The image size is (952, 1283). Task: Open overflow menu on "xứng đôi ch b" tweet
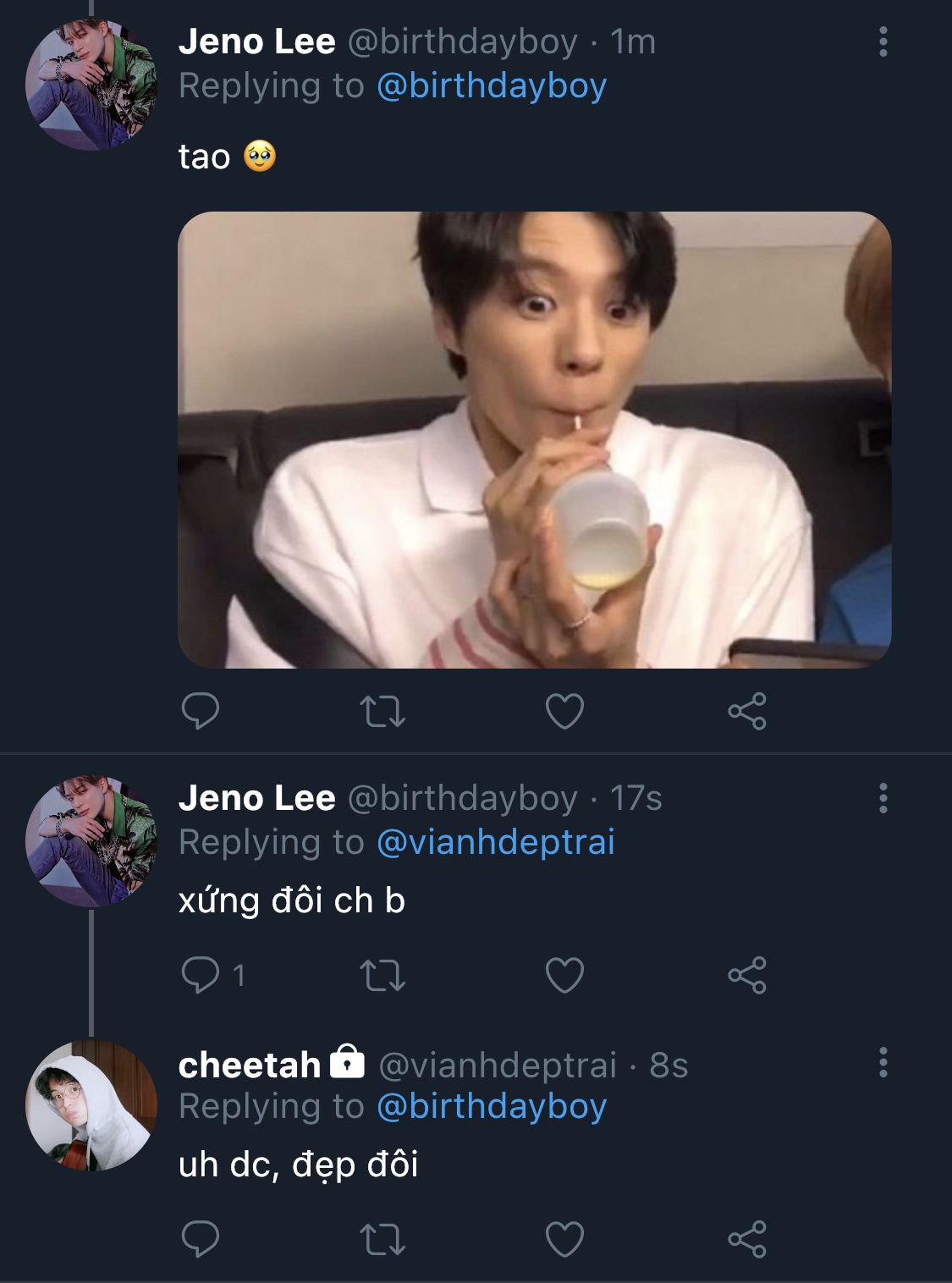883,798
